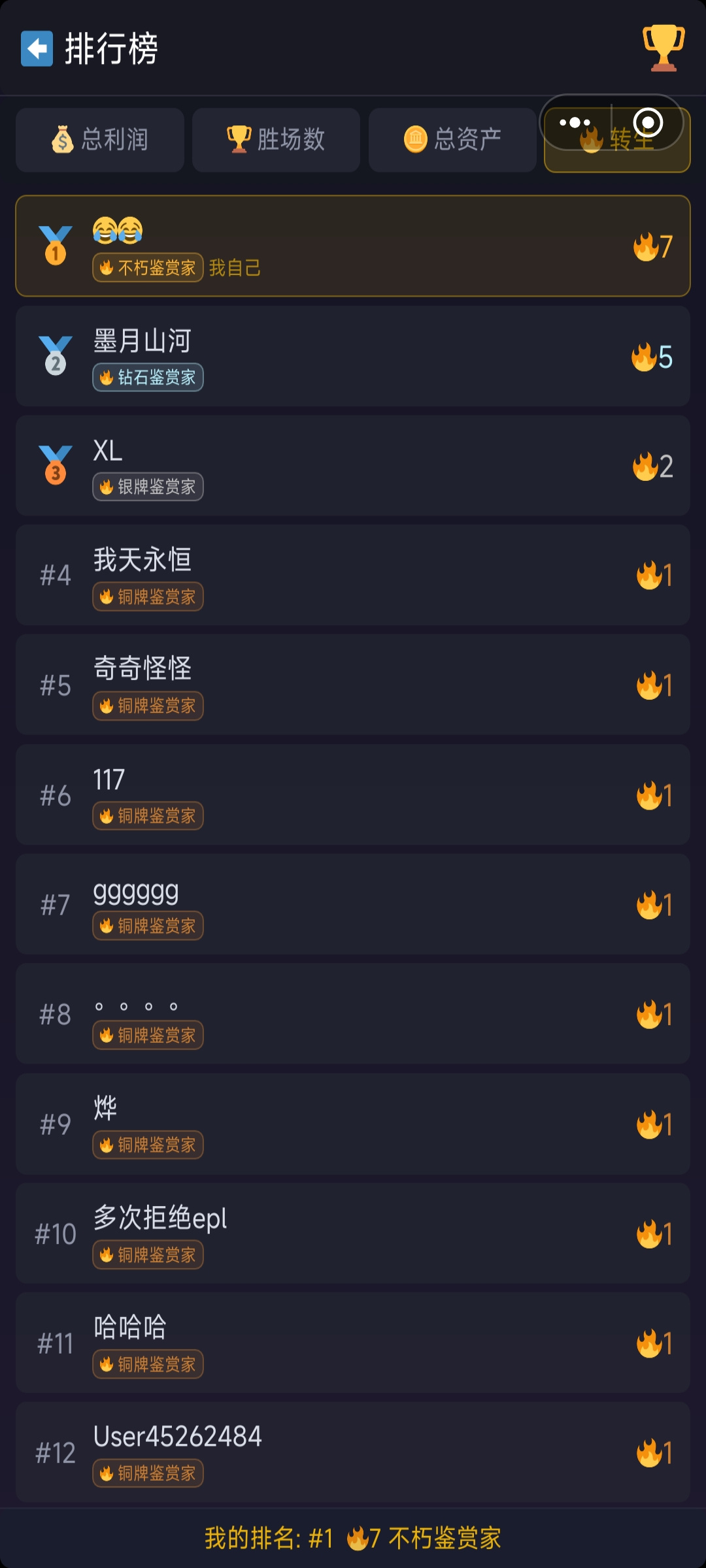View player 奇奇怪怪 at rank 5

coord(353,685)
